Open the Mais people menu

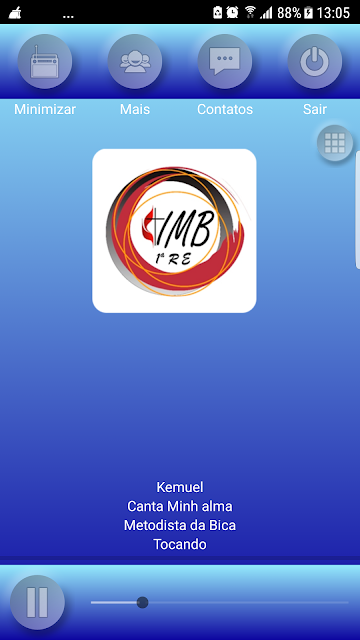pyautogui.click(x=135, y=62)
